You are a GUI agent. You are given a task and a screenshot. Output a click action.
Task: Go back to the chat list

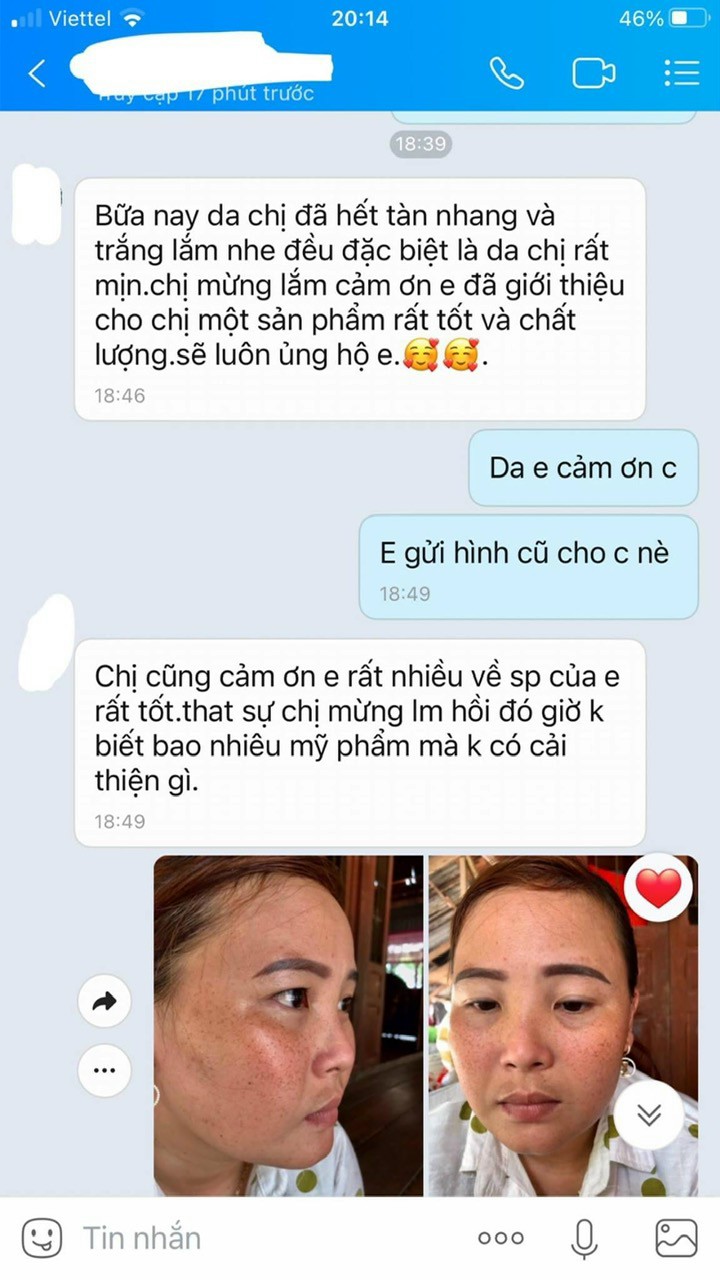coord(37,74)
